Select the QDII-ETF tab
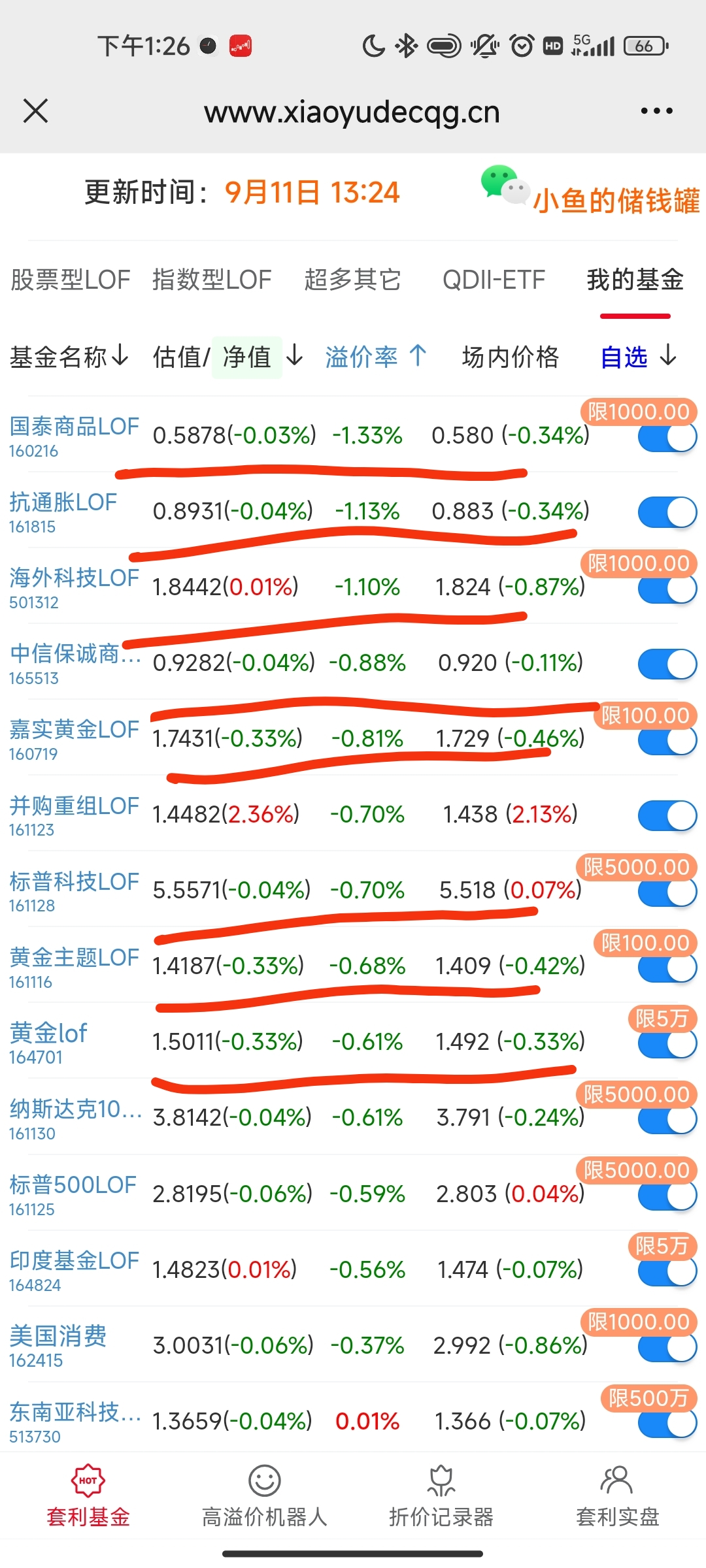The image size is (706, 1568). (x=494, y=280)
